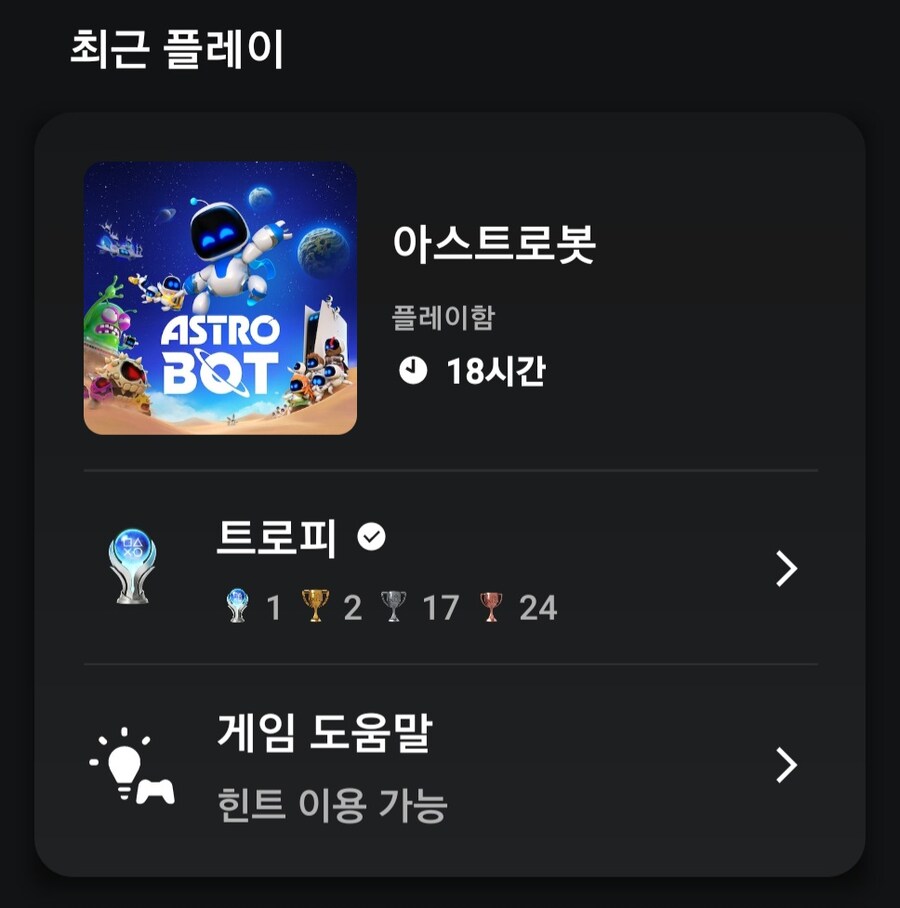900x908 pixels.
Task: Open the 게임 도움말 game help row
Action: (x=450, y=765)
